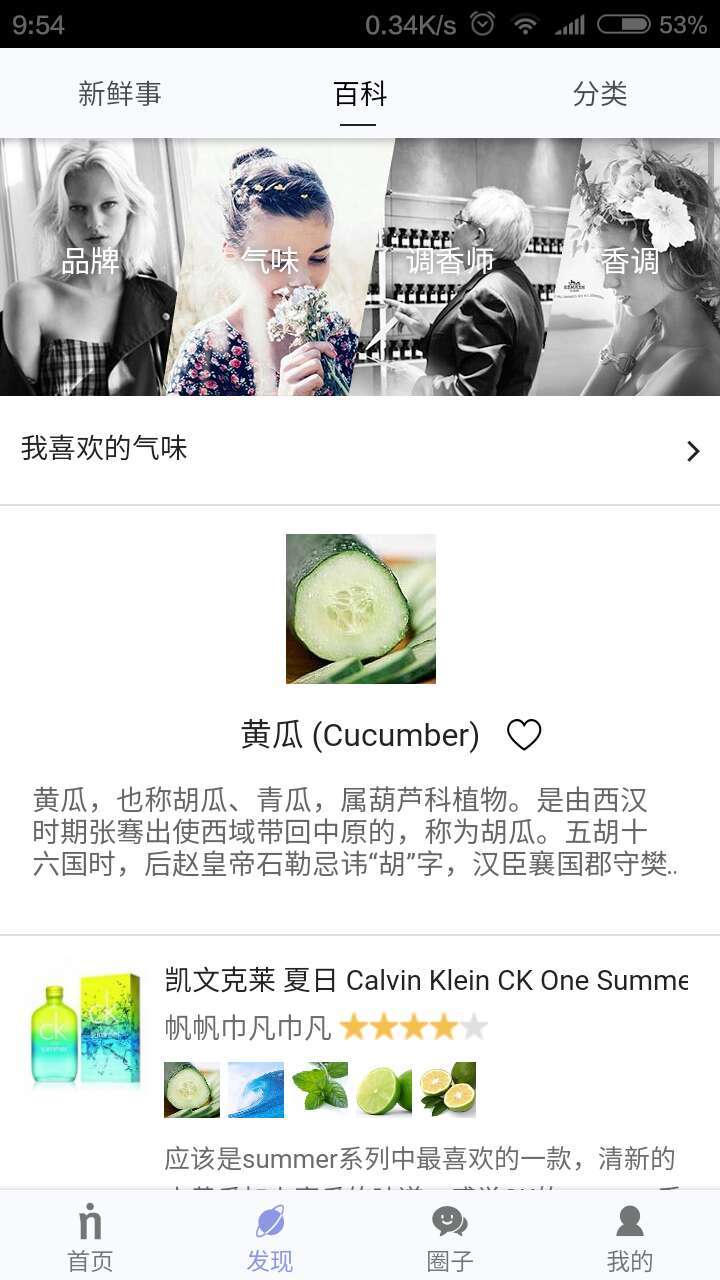Open 我喜欢的气味 list

click(359, 449)
